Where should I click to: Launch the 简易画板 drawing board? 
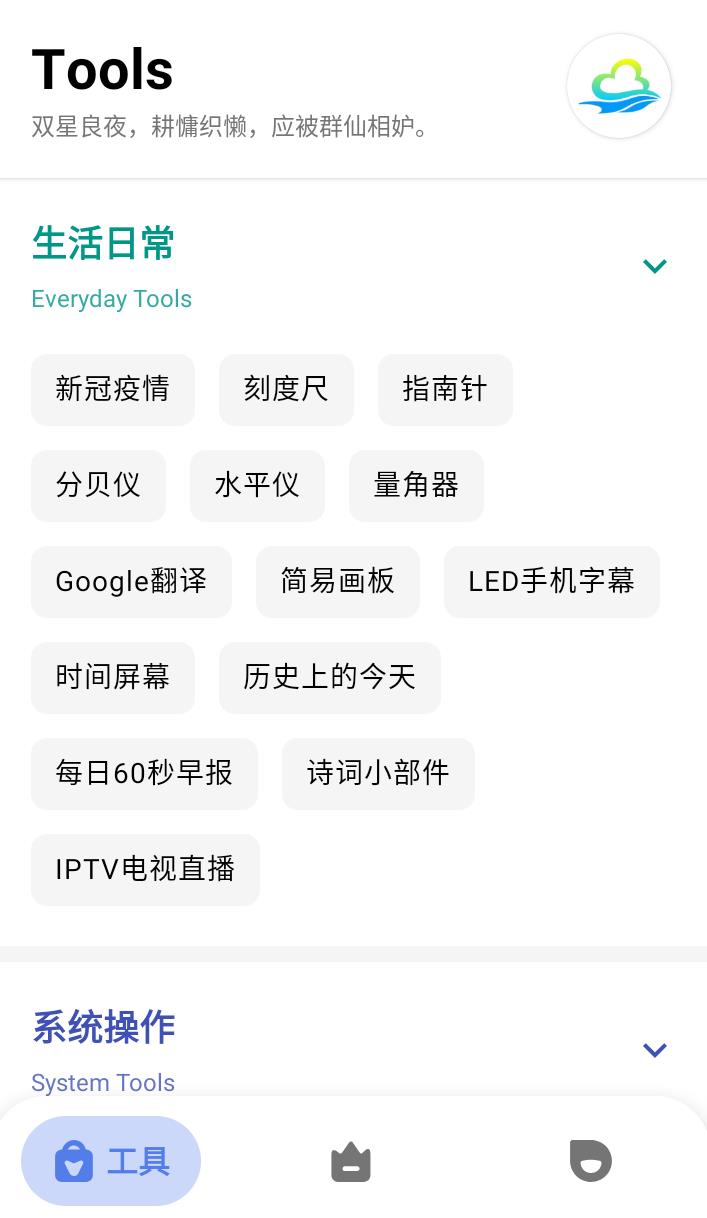[338, 582]
